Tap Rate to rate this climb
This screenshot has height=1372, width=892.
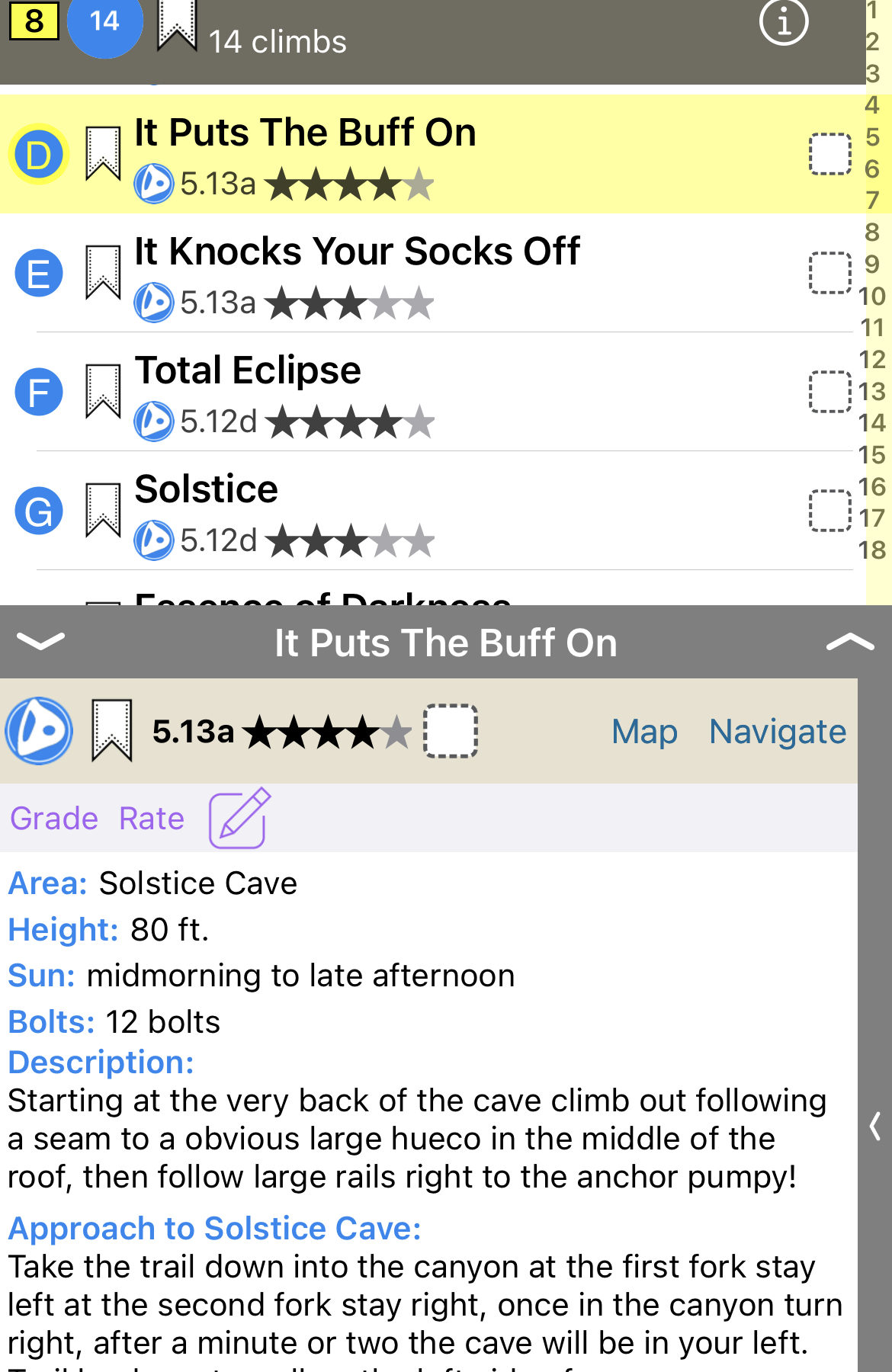coord(152,819)
